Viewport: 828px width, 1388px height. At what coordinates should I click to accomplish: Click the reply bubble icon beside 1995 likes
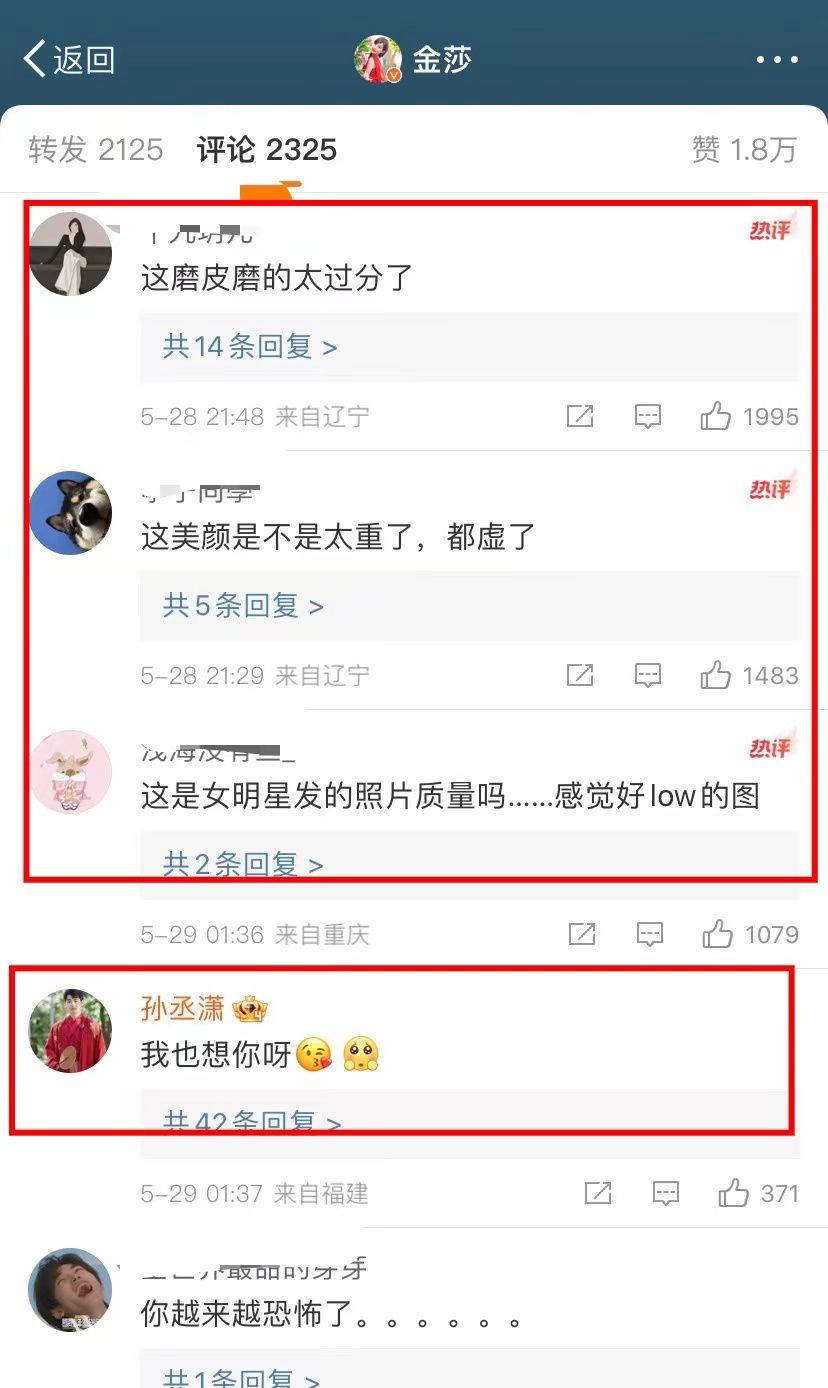point(648,417)
